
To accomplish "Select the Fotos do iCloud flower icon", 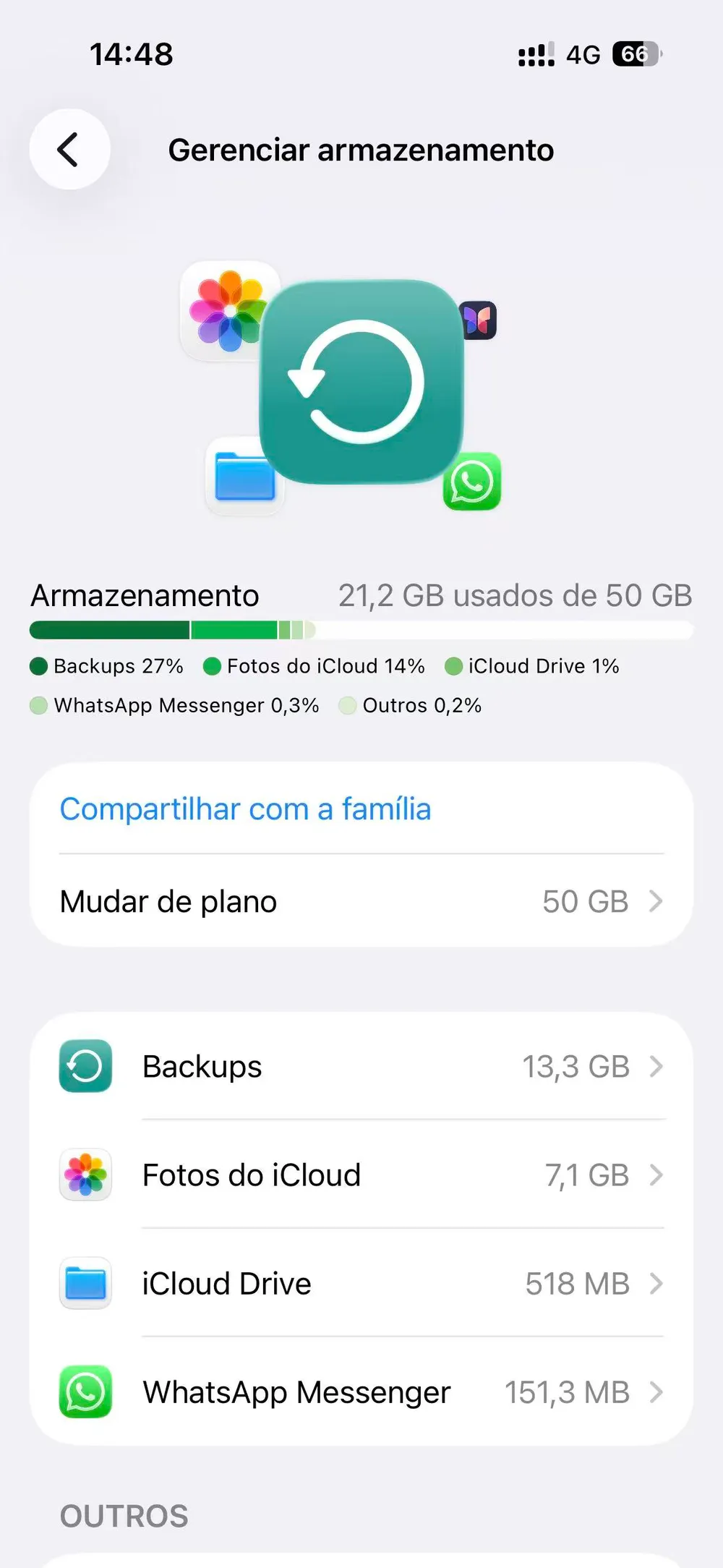I will 85,1175.
